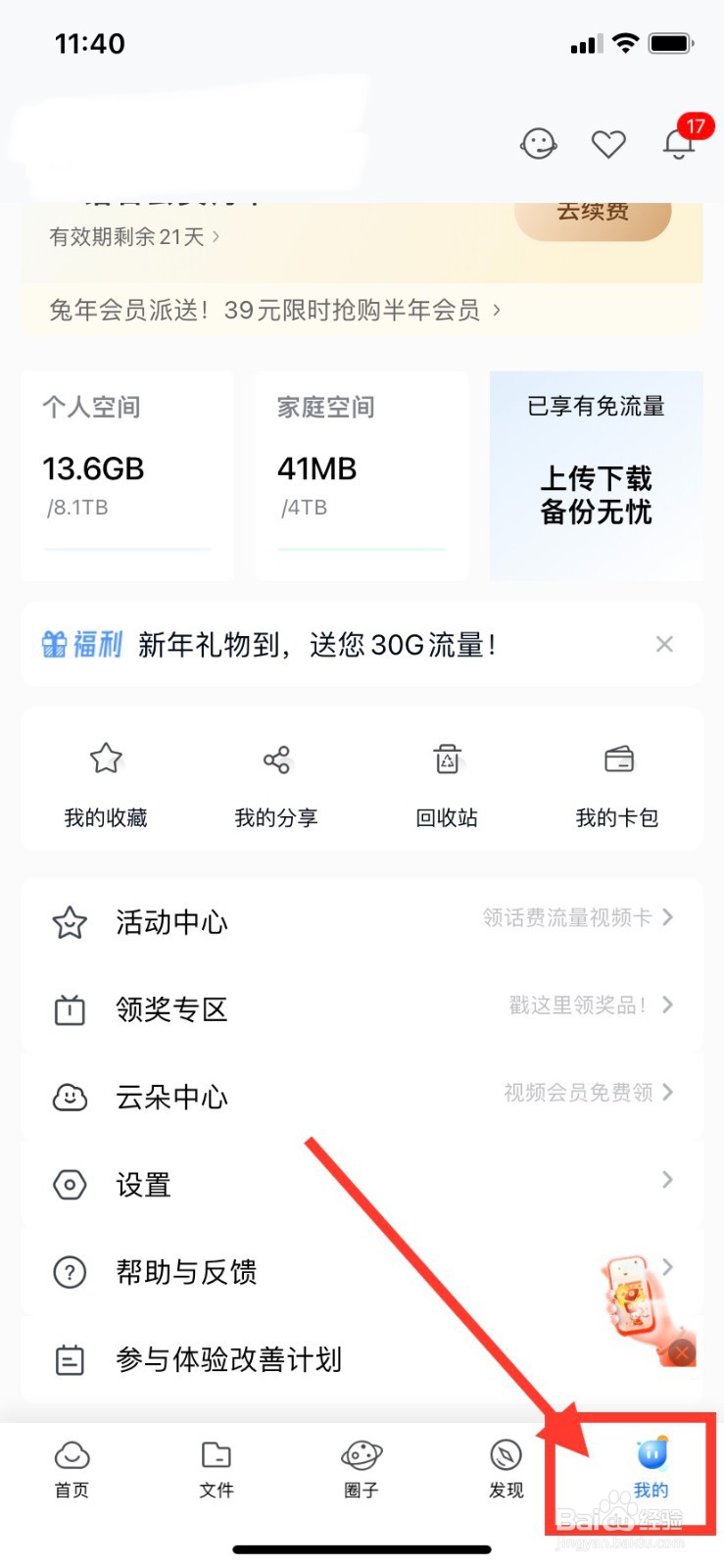724x1568 pixels.
Task: Open 个人空间 storage card
Action: click(127, 475)
